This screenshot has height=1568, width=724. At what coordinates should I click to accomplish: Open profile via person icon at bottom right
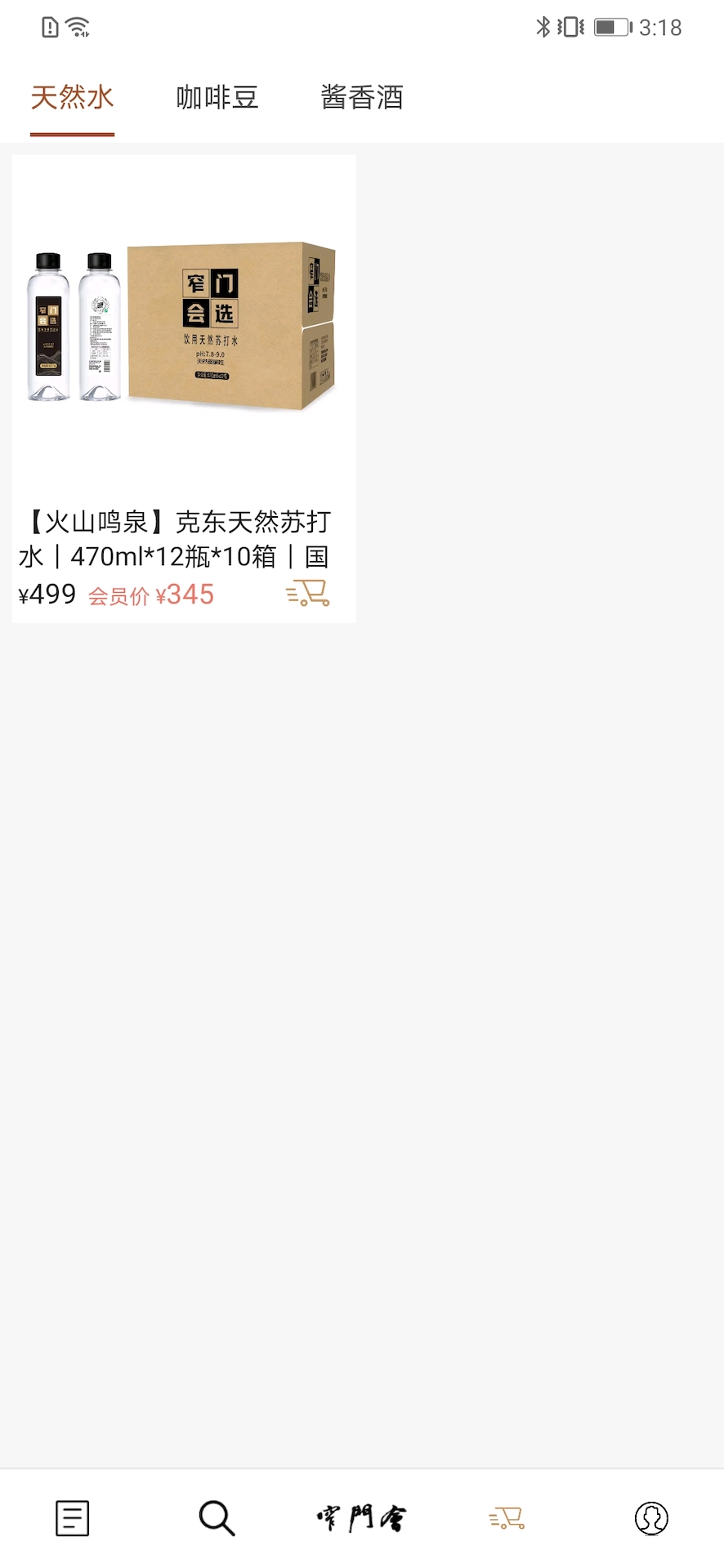coord(650,1517)
